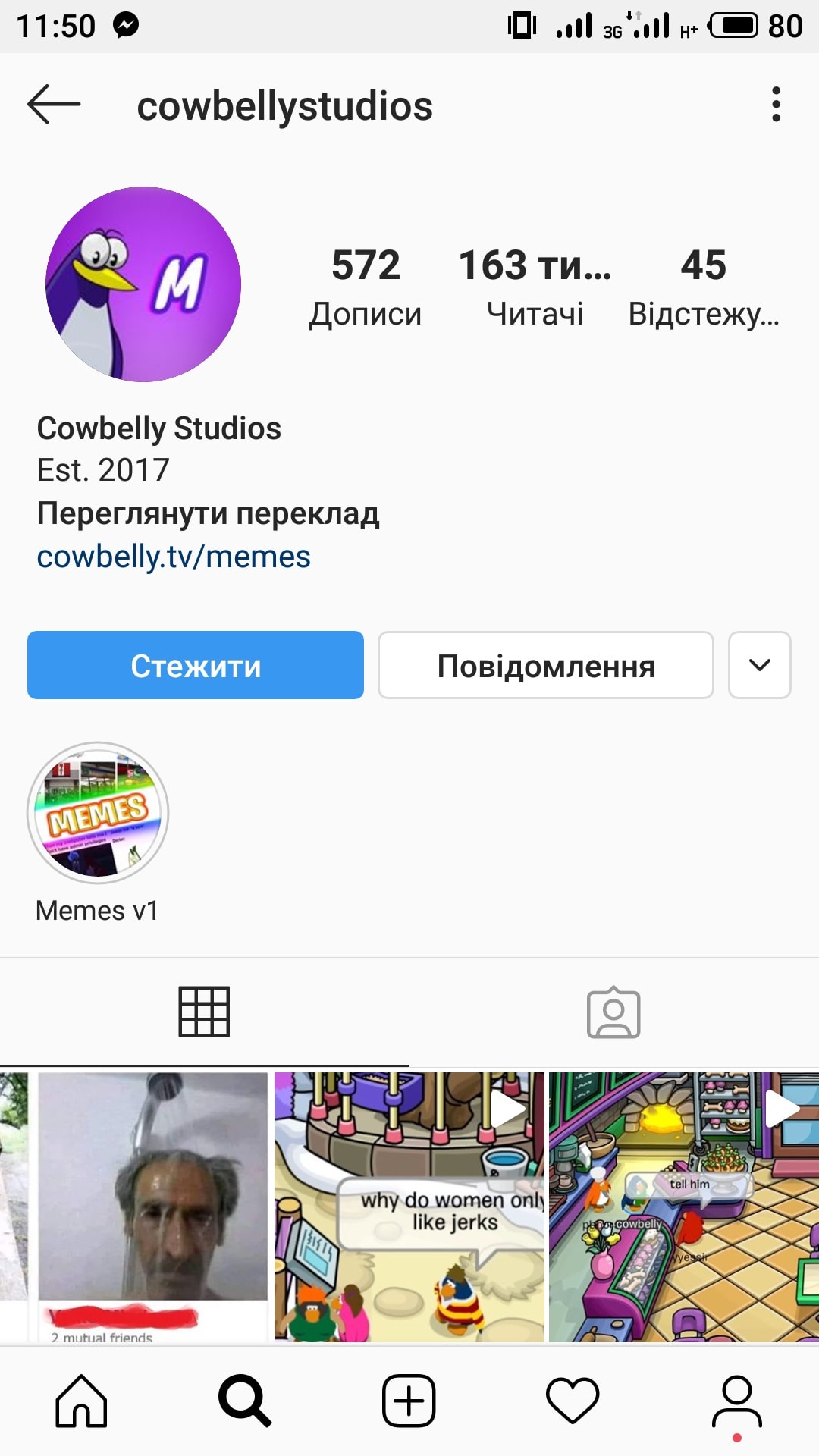The image size is (819, 1456).
Task: Create a new post with plus icon
Action: [409, 1401]
